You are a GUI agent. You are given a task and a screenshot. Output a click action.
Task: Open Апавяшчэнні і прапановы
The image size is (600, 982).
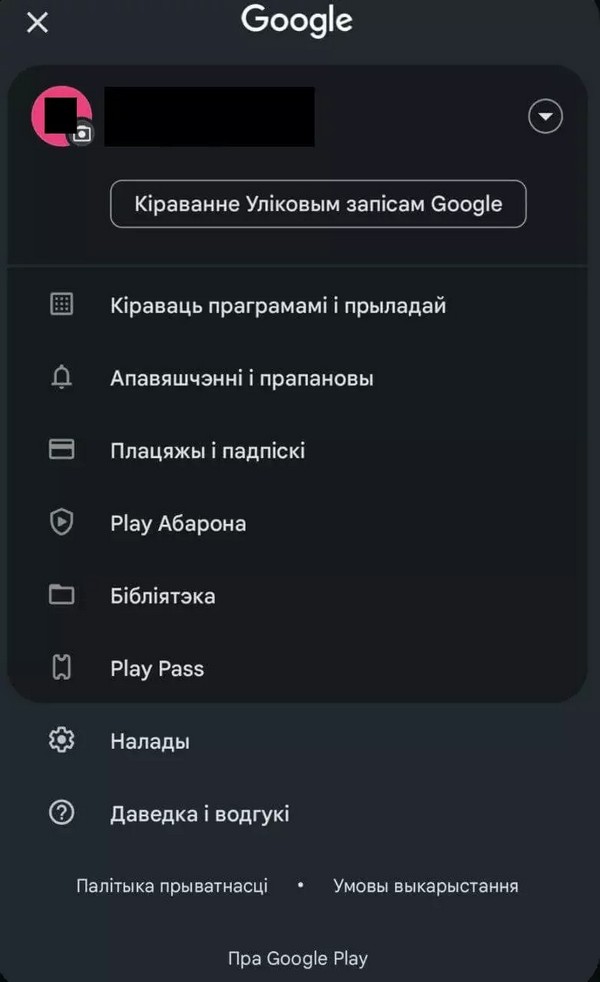click(x=242, y=378)
